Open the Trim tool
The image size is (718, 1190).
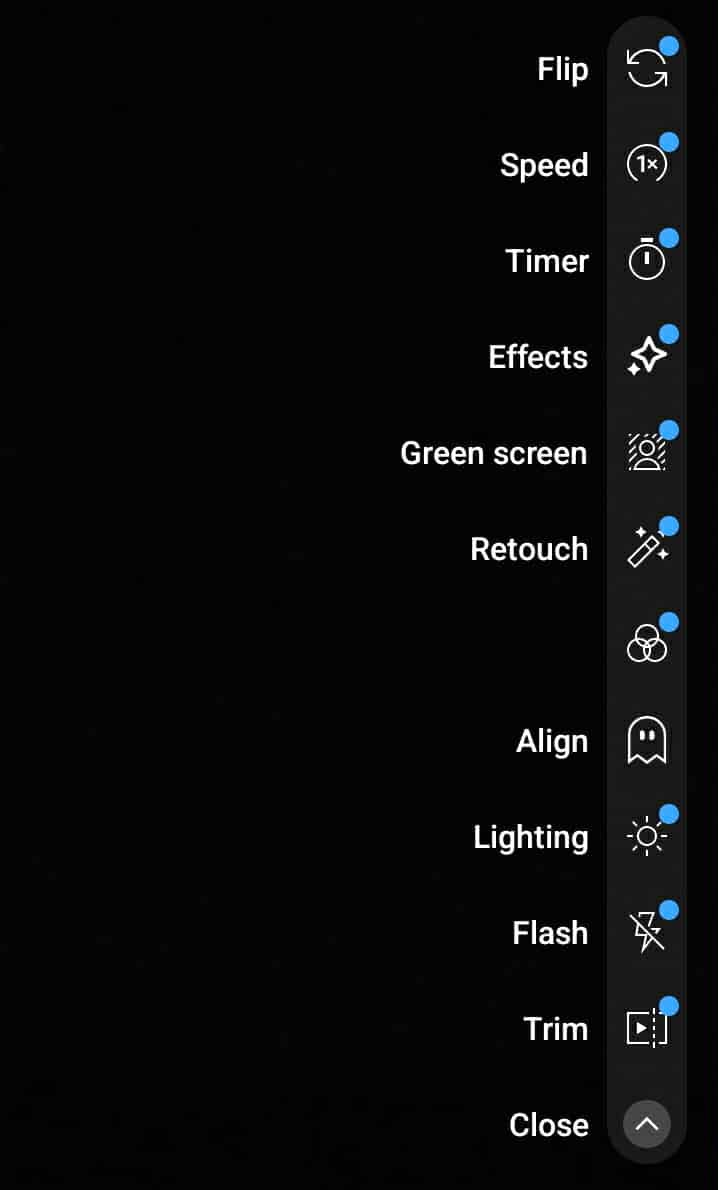coord(646,1029)
